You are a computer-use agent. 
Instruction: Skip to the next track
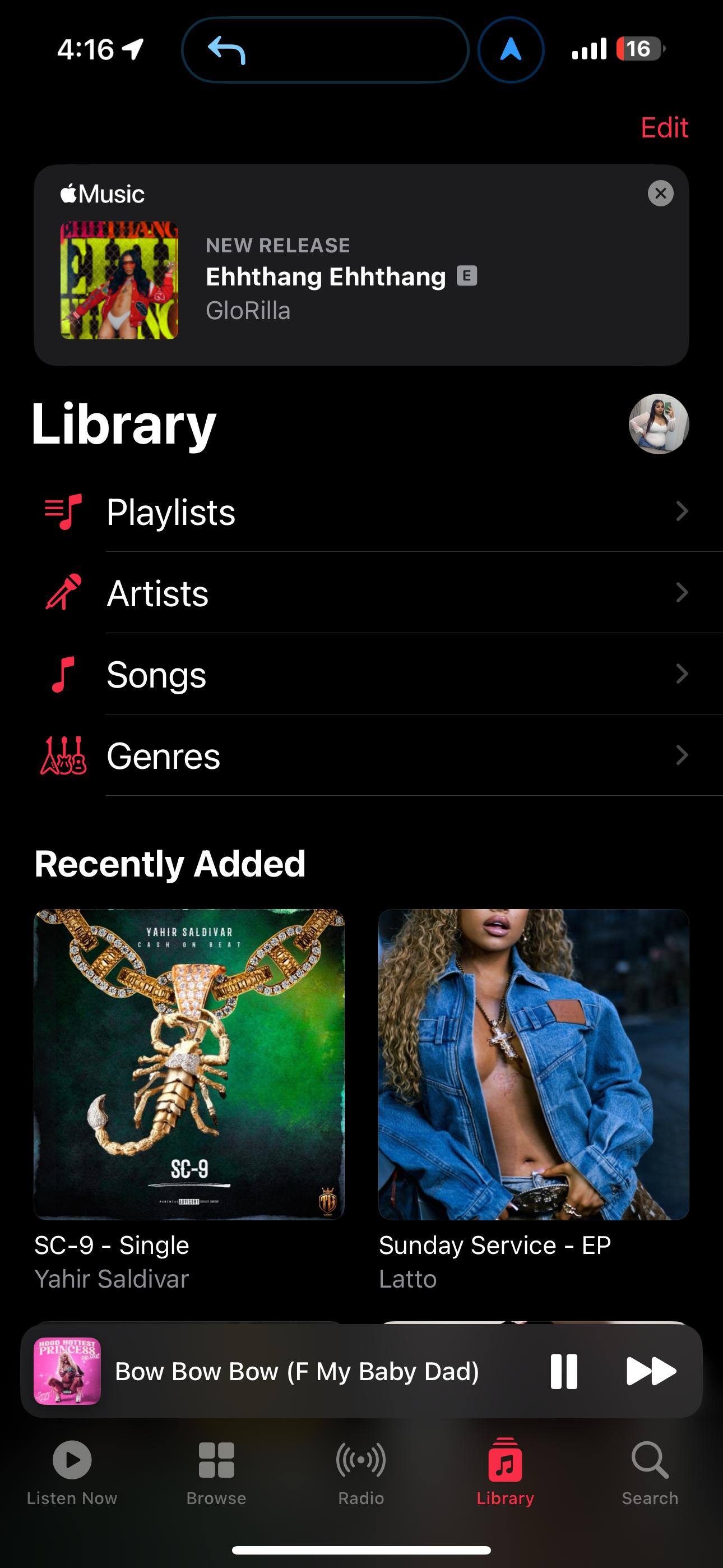point(651,1371)
